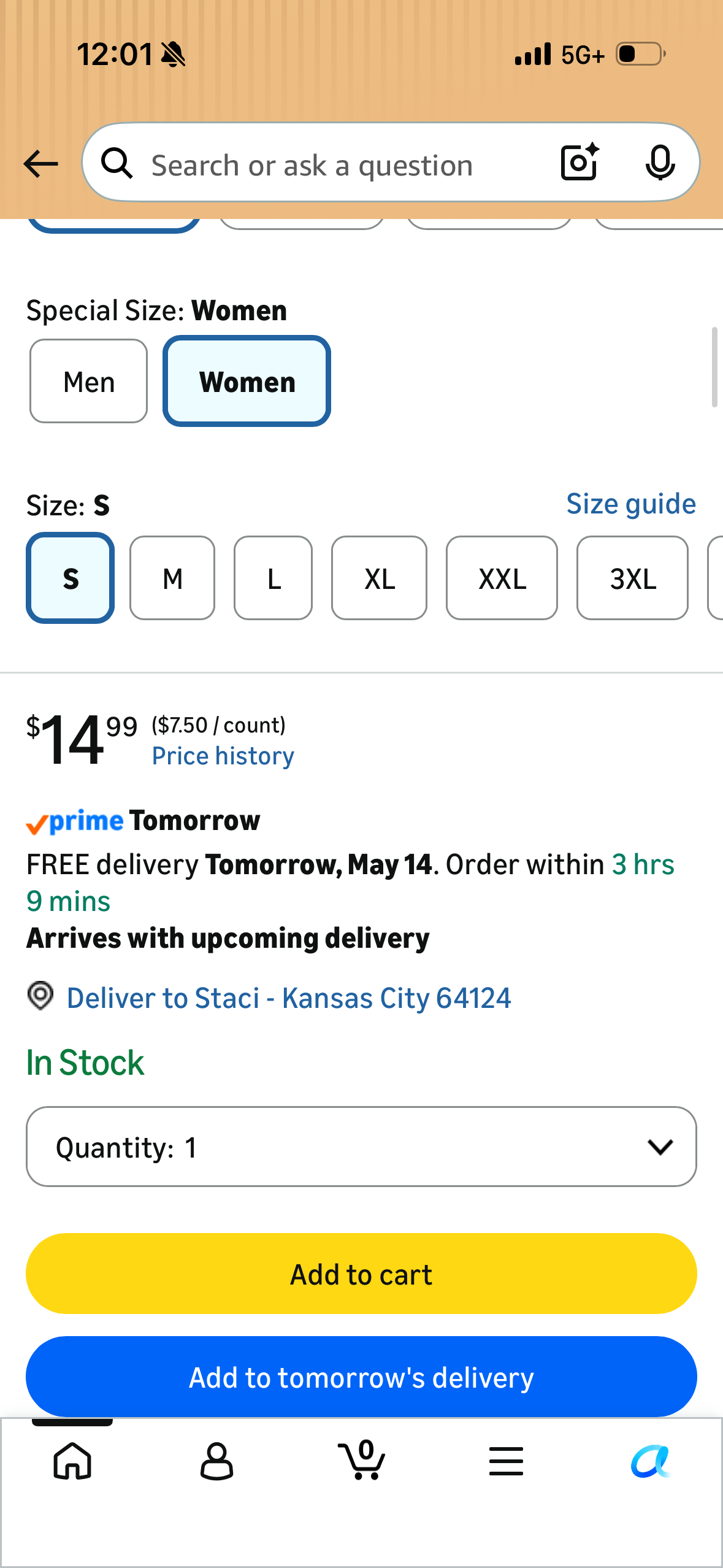
Task: Add to cart
Action: (x=361, y=1274)
